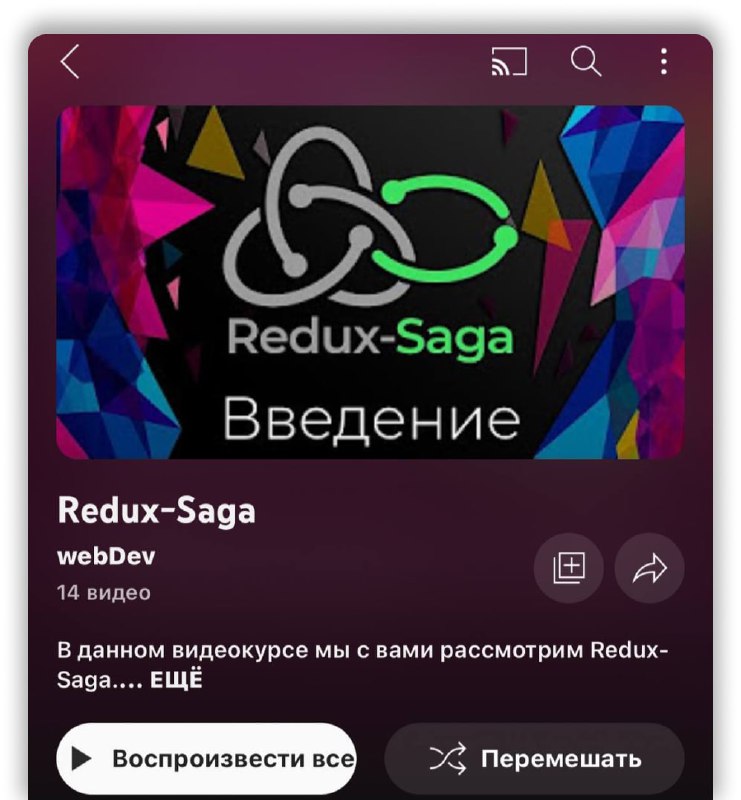Shuffle playlist with Перемешать
The height and width of the screenshot is (800, 741).
tap(534, 758)
